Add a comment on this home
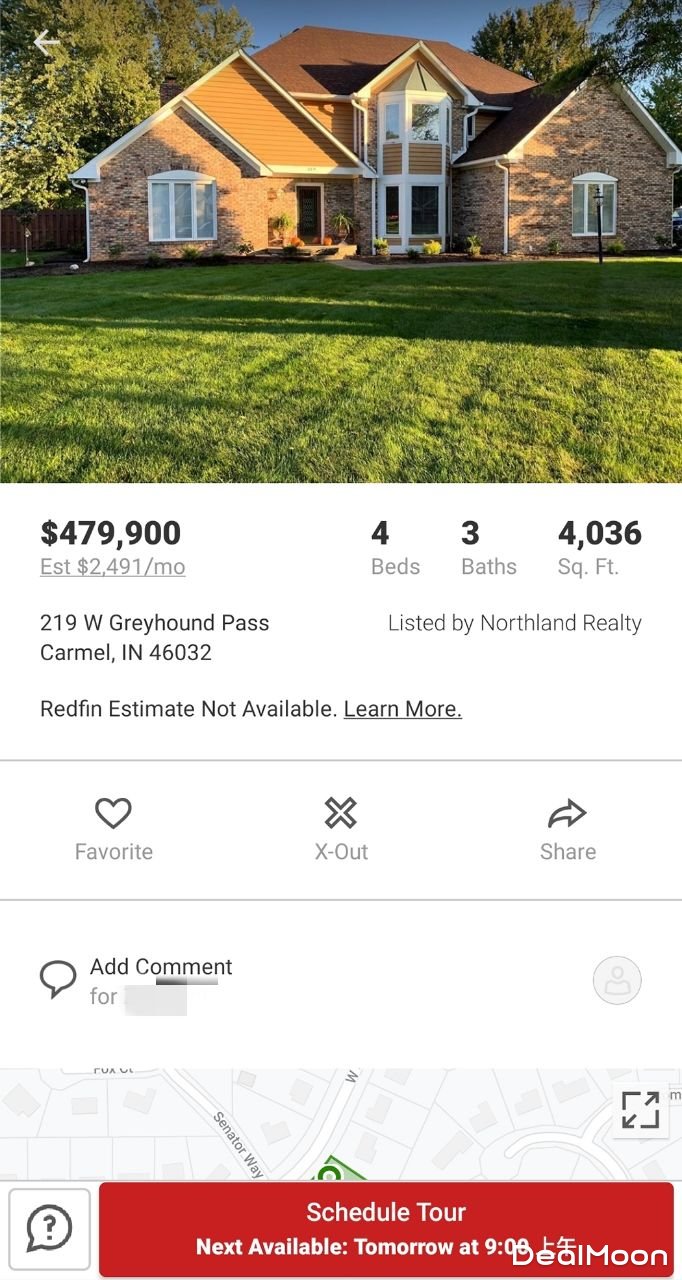 tap(160, 967)
